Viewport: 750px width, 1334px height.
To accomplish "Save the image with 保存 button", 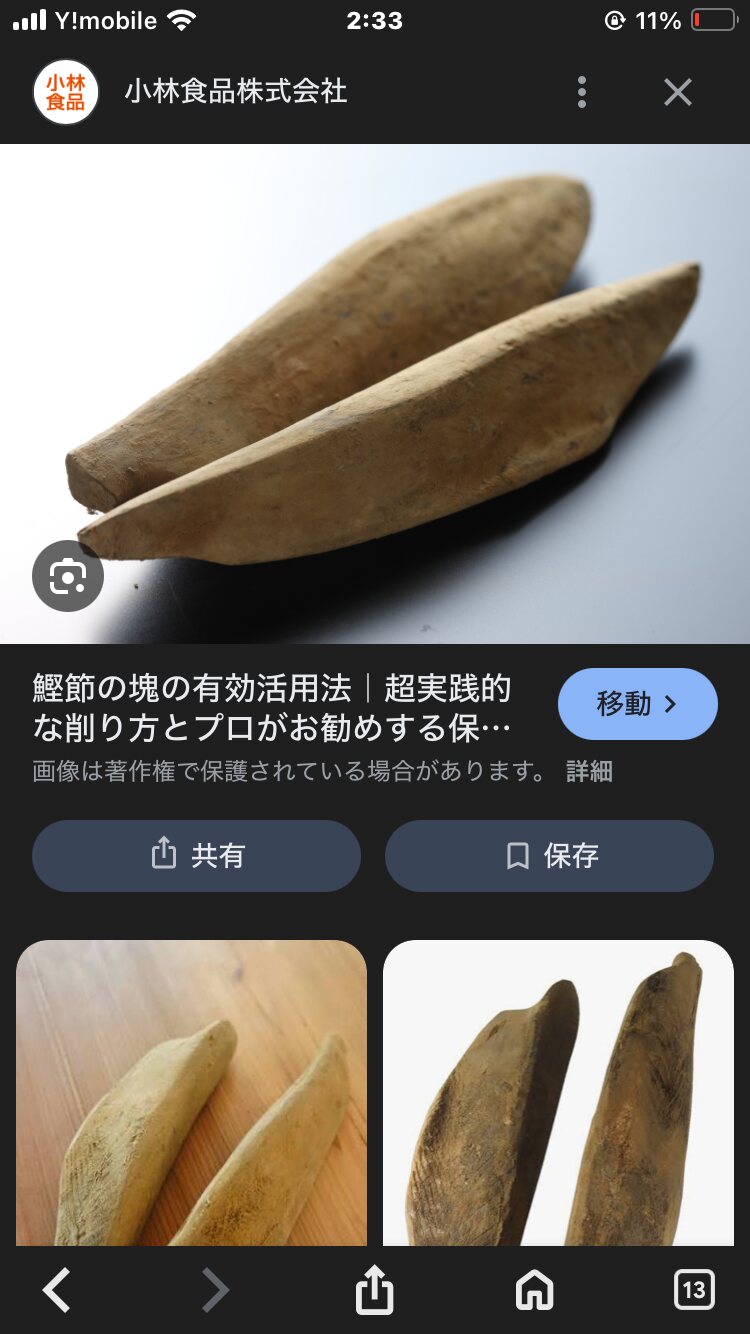I will pyautogui.click(x=549, y=856).
